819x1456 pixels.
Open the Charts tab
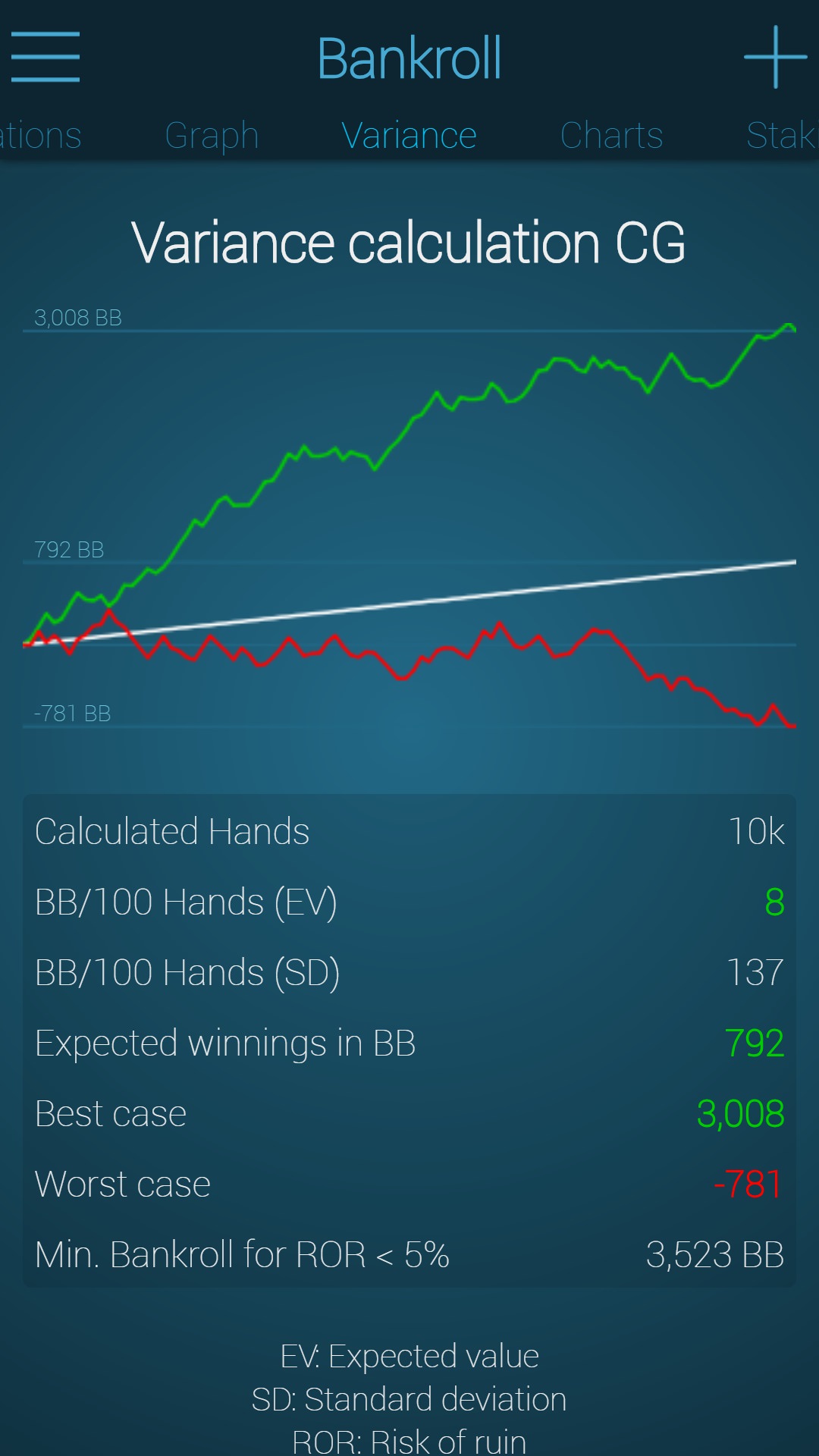click(611, 136)
